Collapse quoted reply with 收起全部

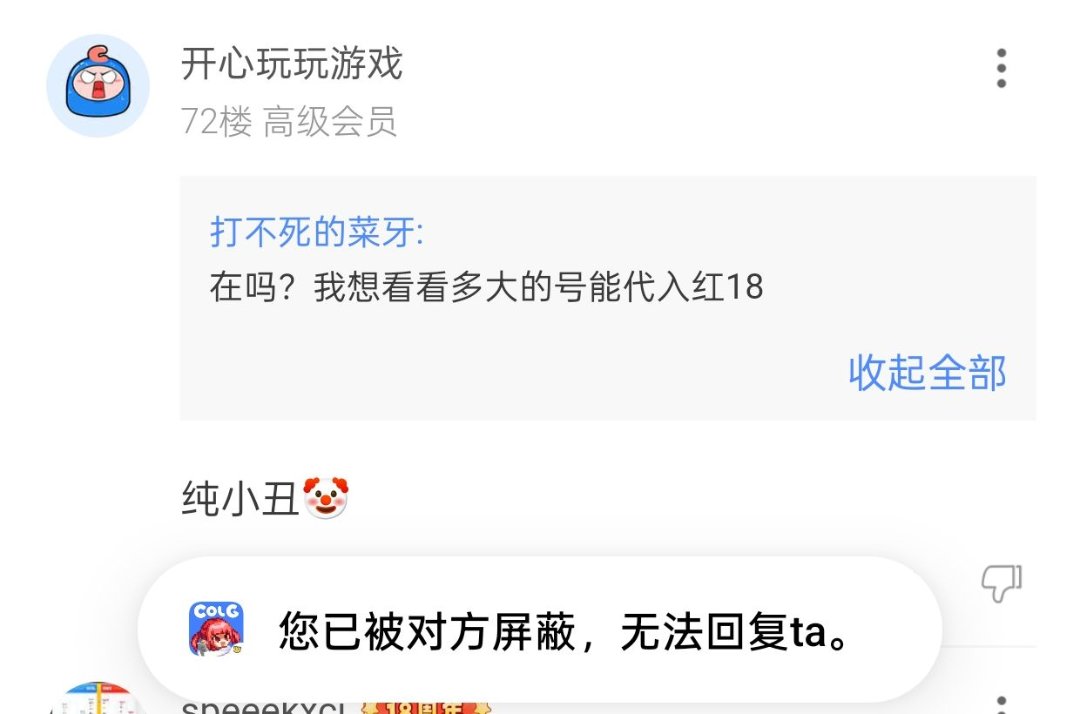[927, 372]
